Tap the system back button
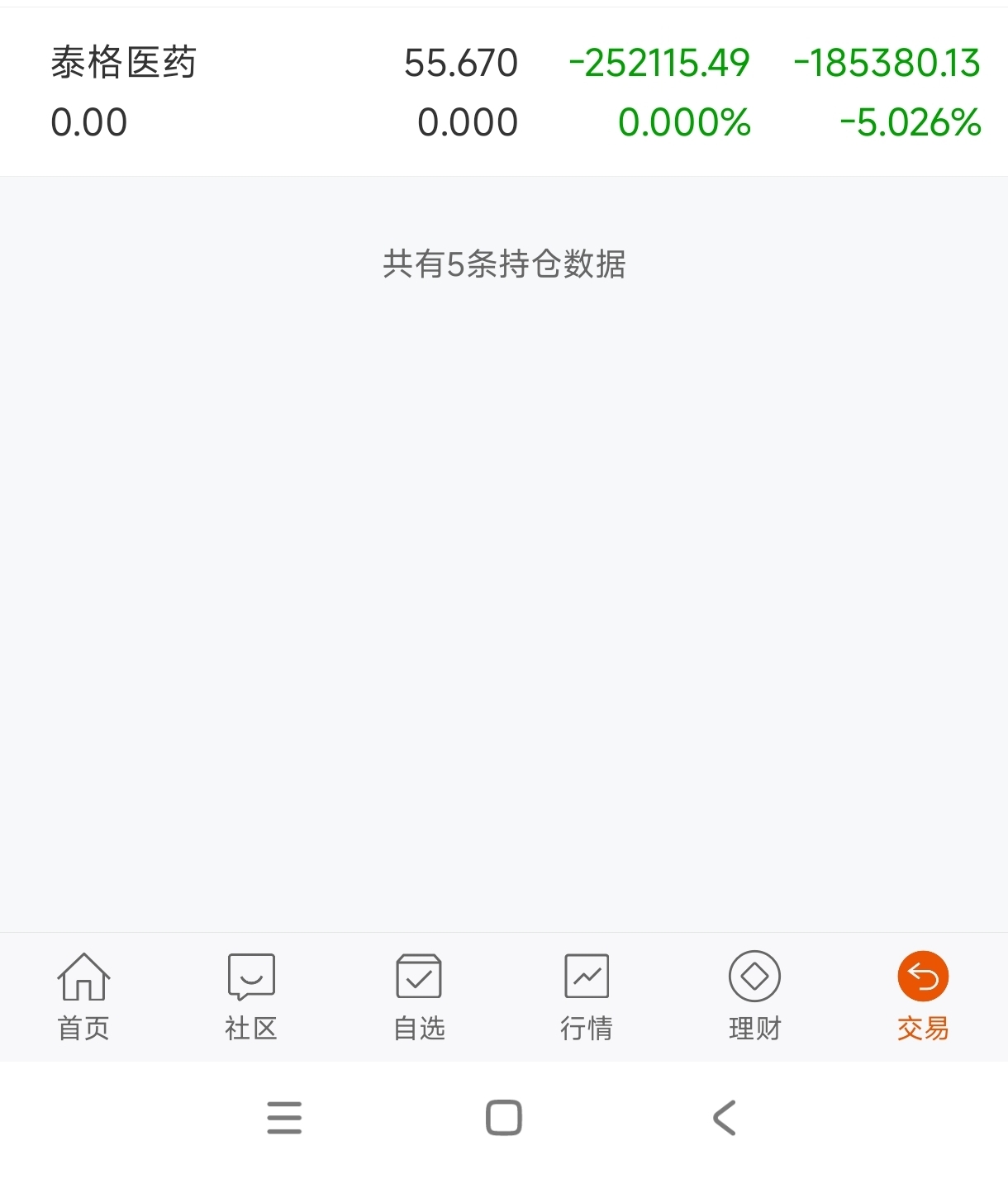 tap(724, 1118)
